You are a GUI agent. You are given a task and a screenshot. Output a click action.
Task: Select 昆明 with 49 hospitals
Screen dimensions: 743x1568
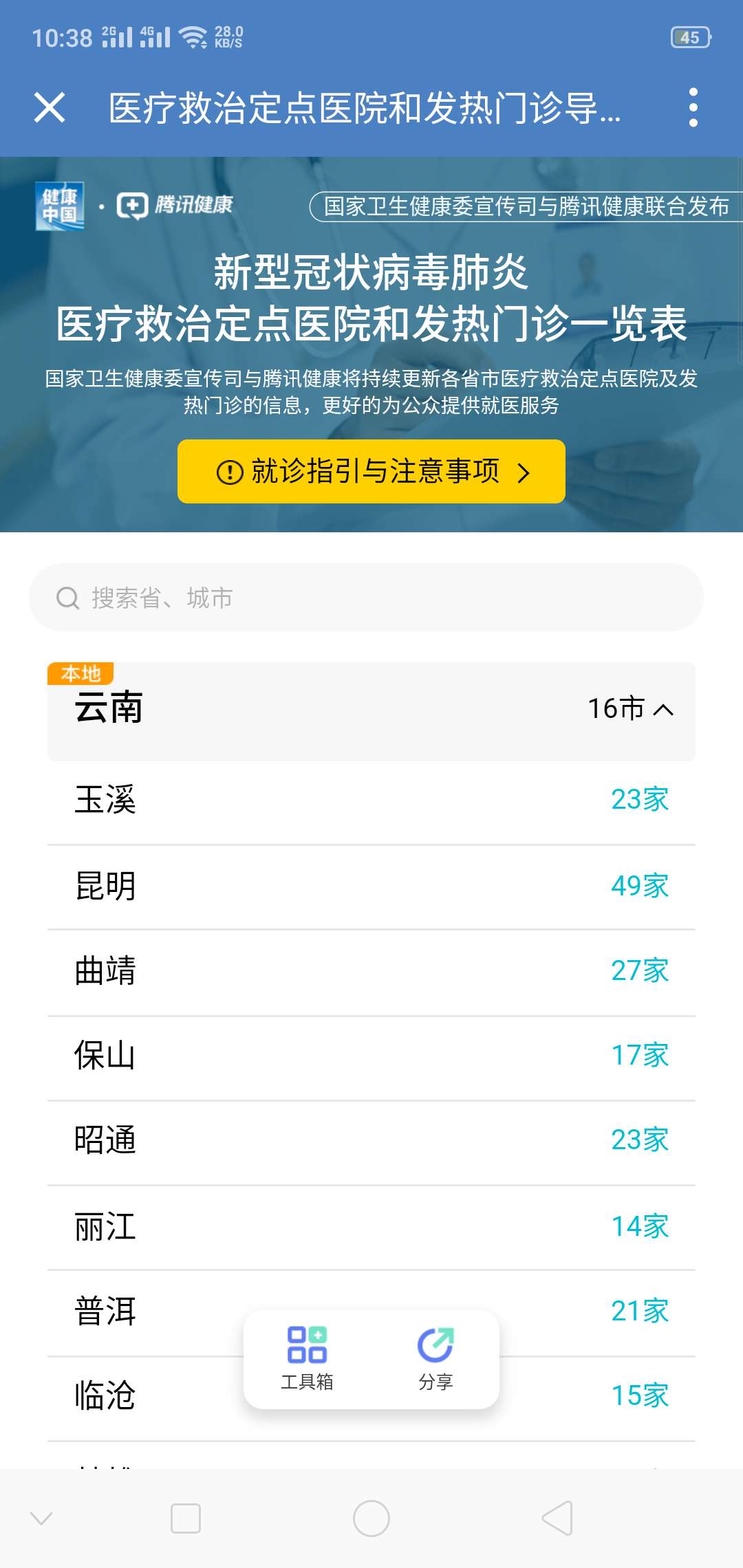click(371, 886)
